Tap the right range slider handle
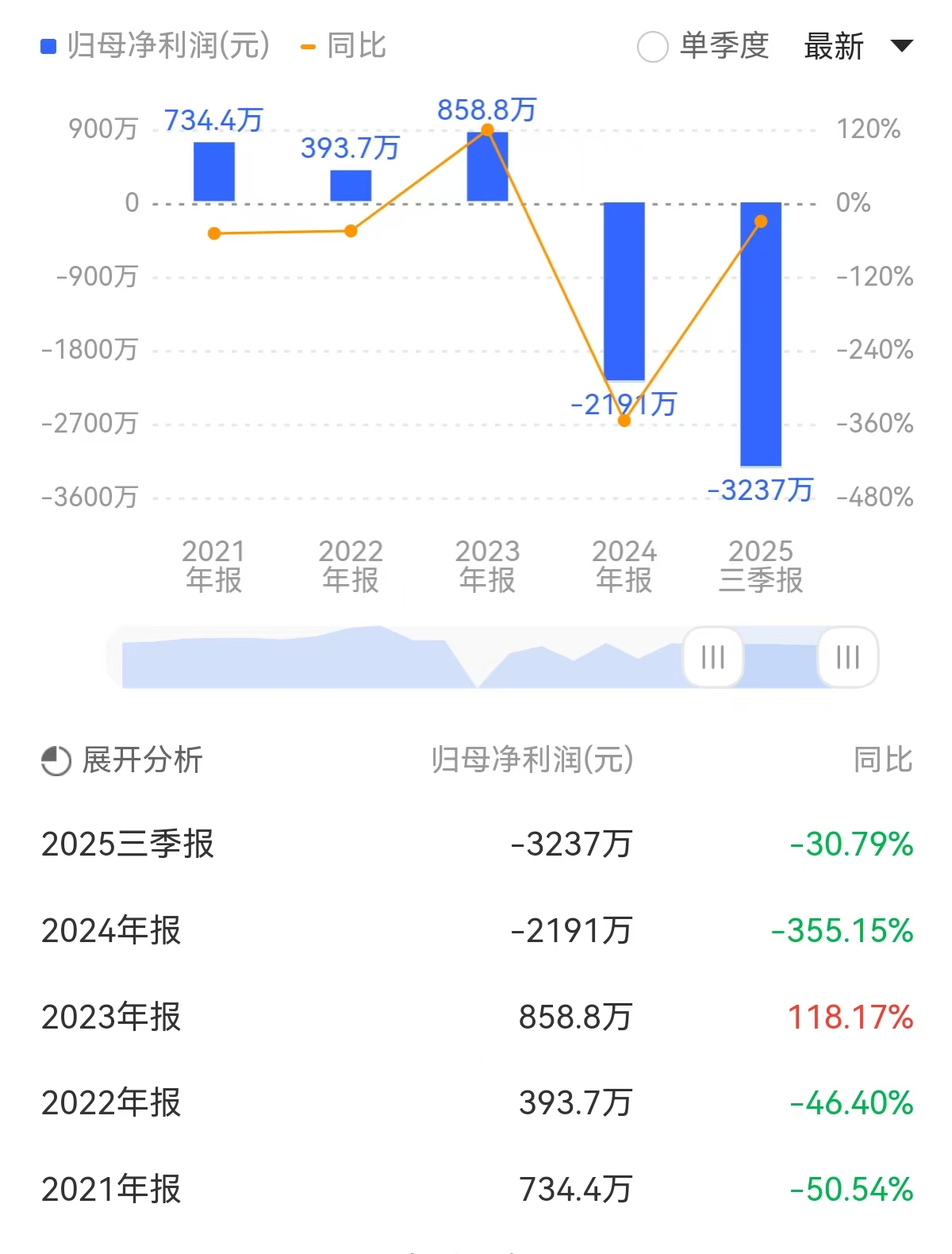 click(x=847, y=657)
